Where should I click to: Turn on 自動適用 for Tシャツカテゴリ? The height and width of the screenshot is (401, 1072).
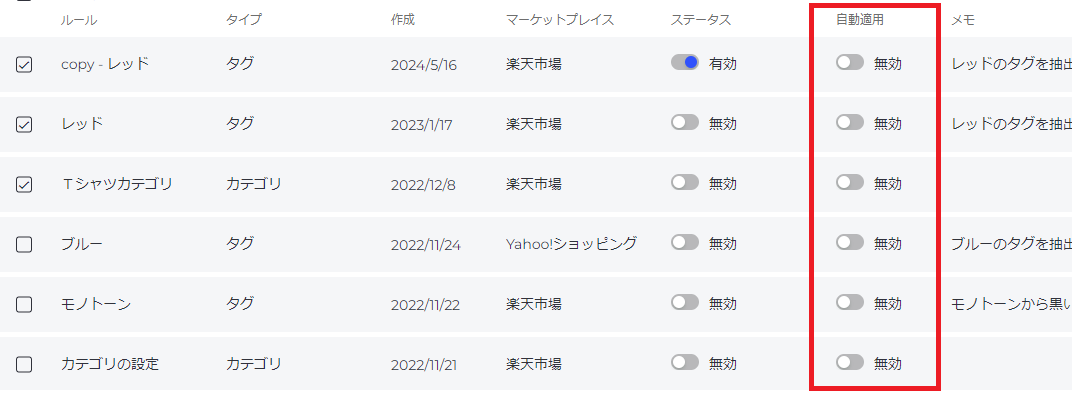click(x=850, y=182)
